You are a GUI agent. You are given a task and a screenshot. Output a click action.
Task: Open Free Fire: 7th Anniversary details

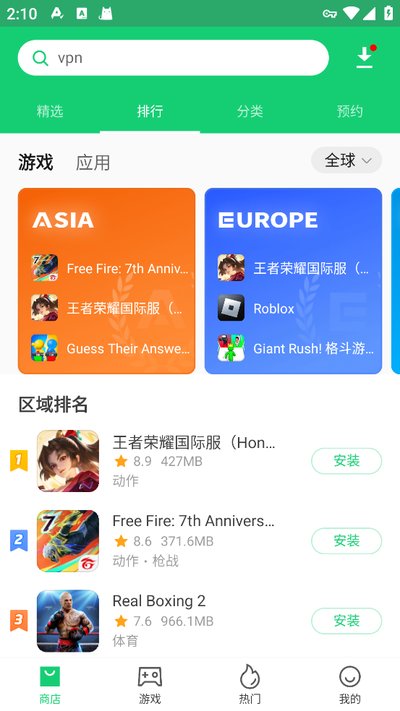click(159, 541)
